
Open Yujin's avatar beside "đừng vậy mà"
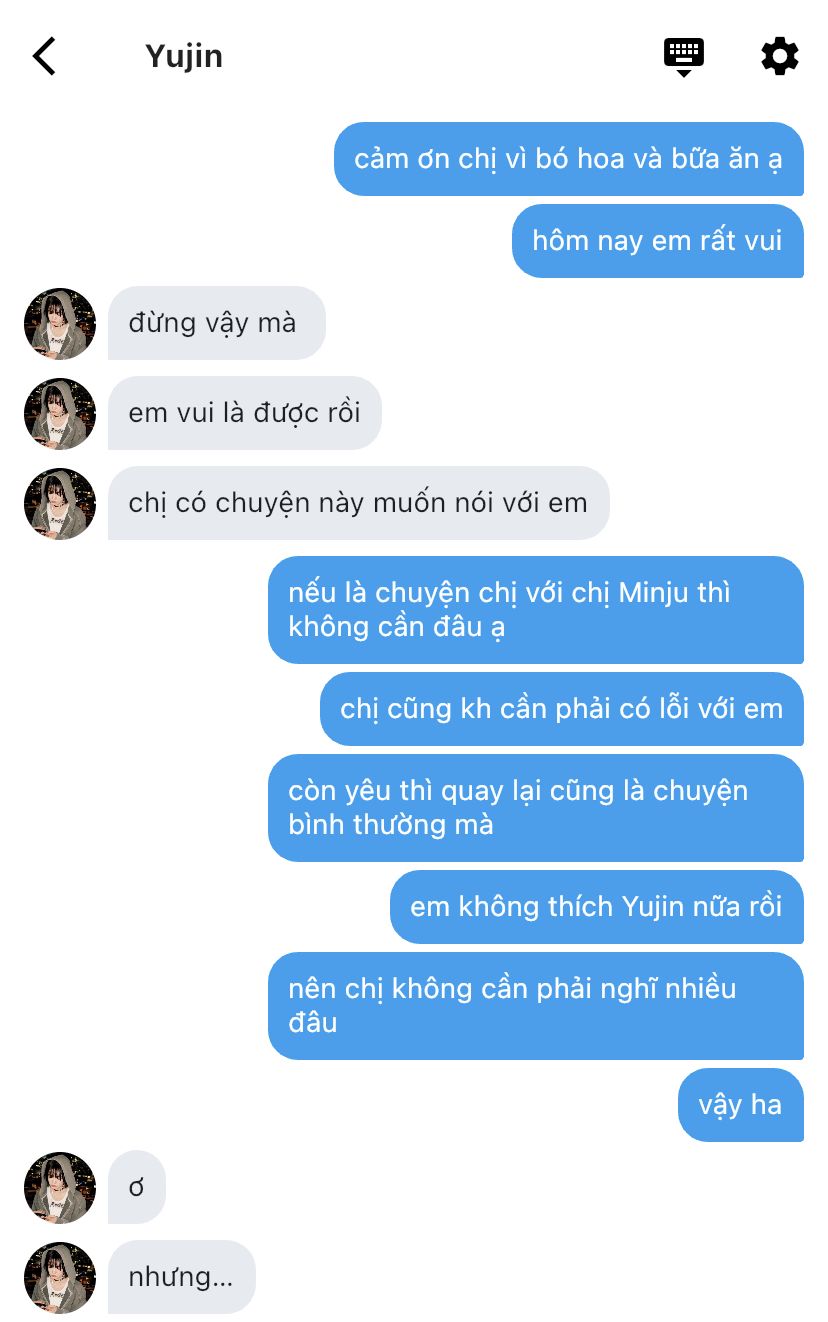pos(60,324)
